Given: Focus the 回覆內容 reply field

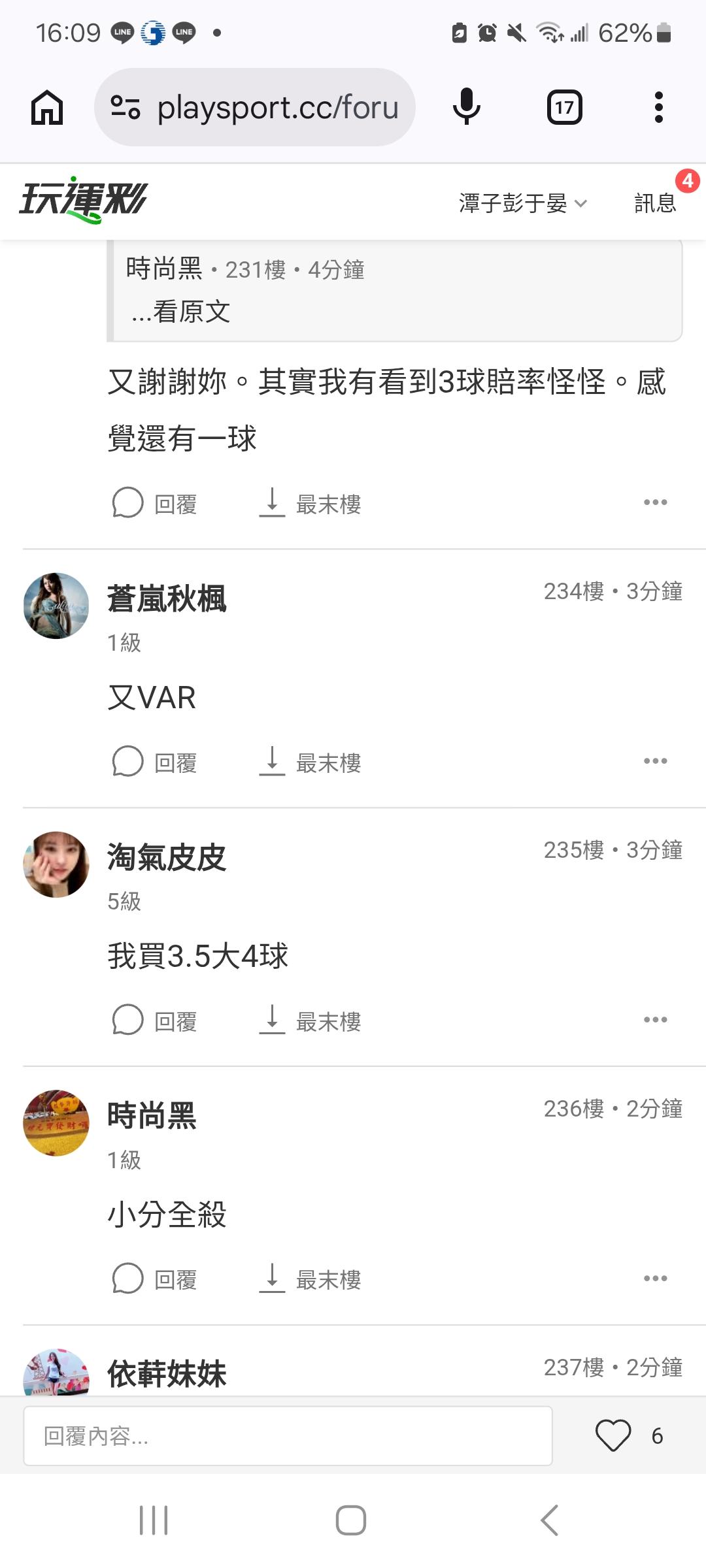Looking at the screenshot, I should point(288,1435).
